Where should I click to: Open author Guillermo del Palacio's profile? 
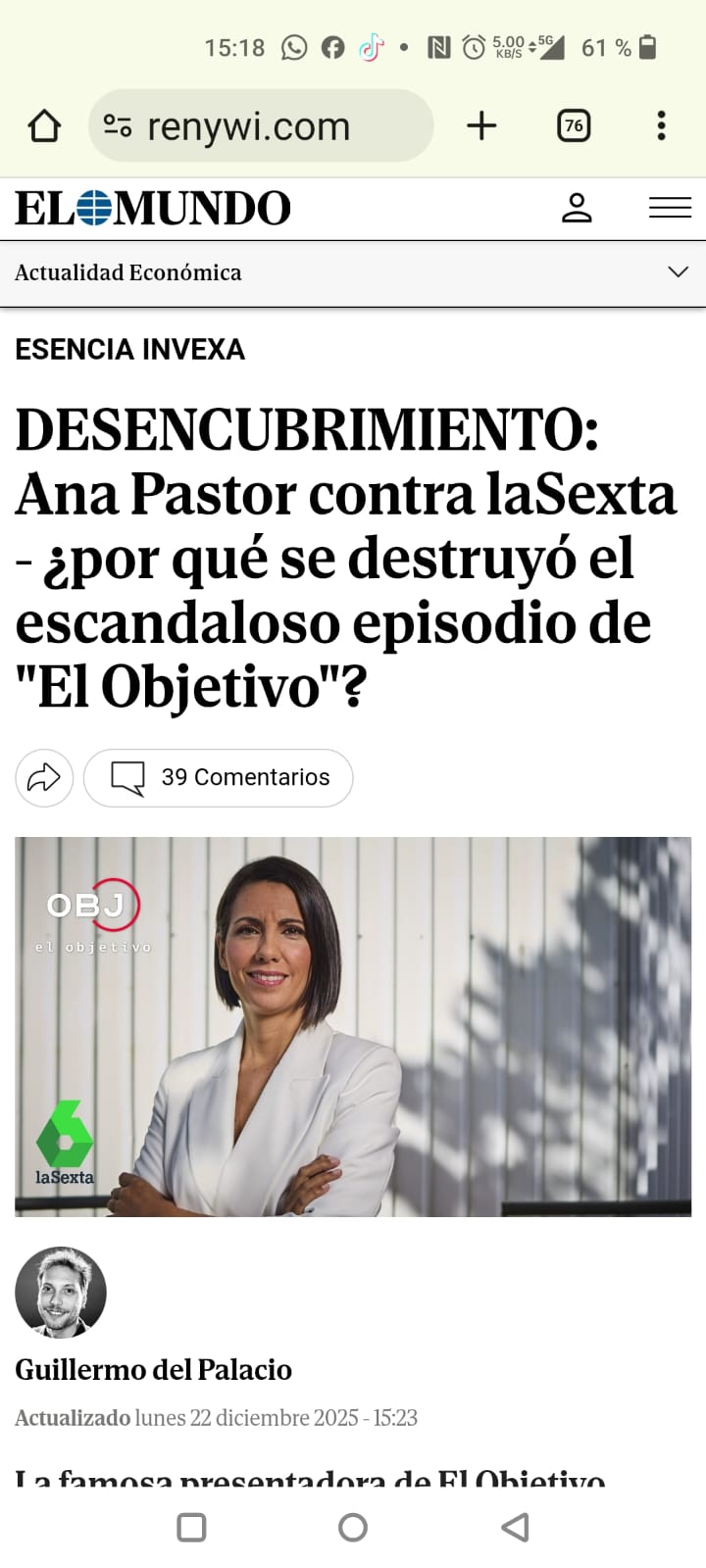[x=153, y=1369]
